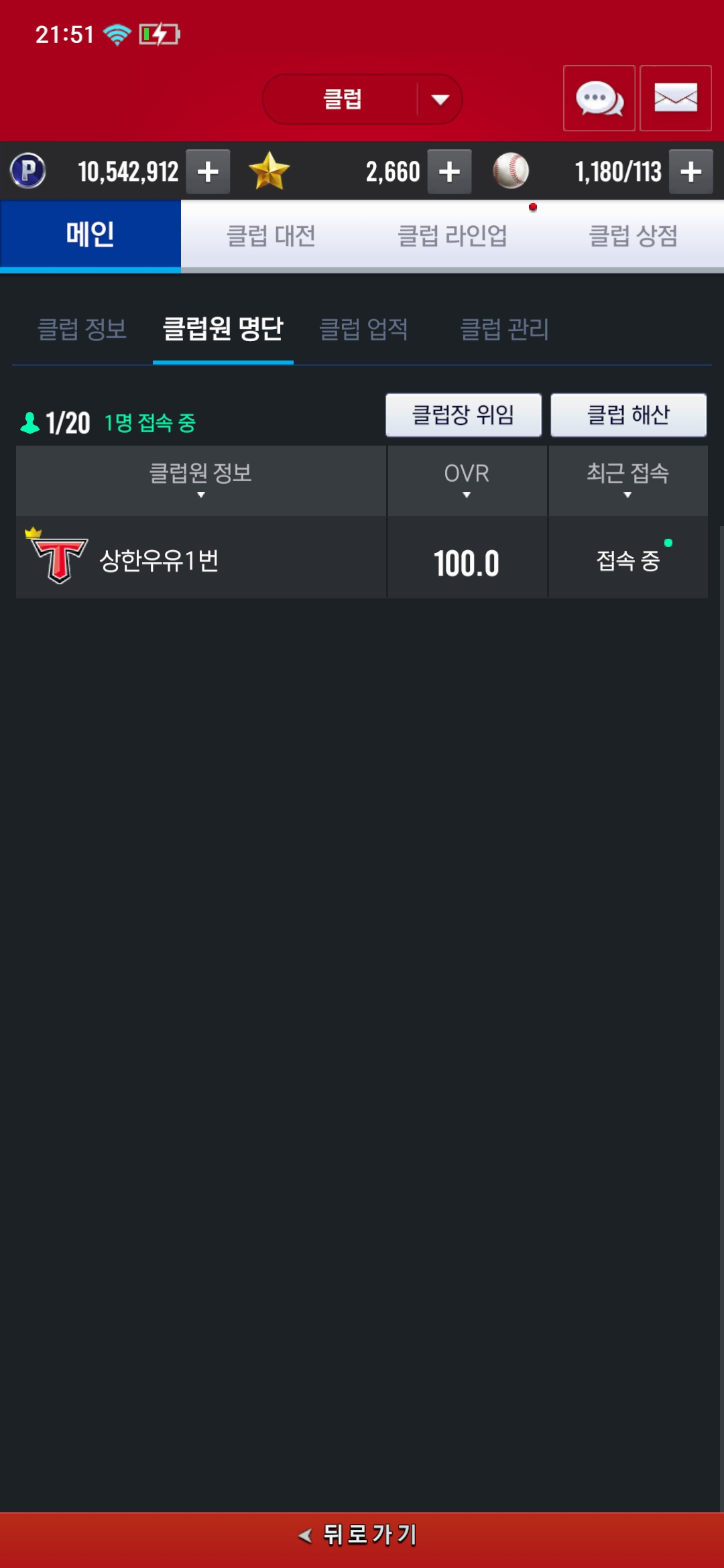Switch to the 클럽 라인업 tab
Viewport: 724px width, 1568px height.
coord(452,236)
